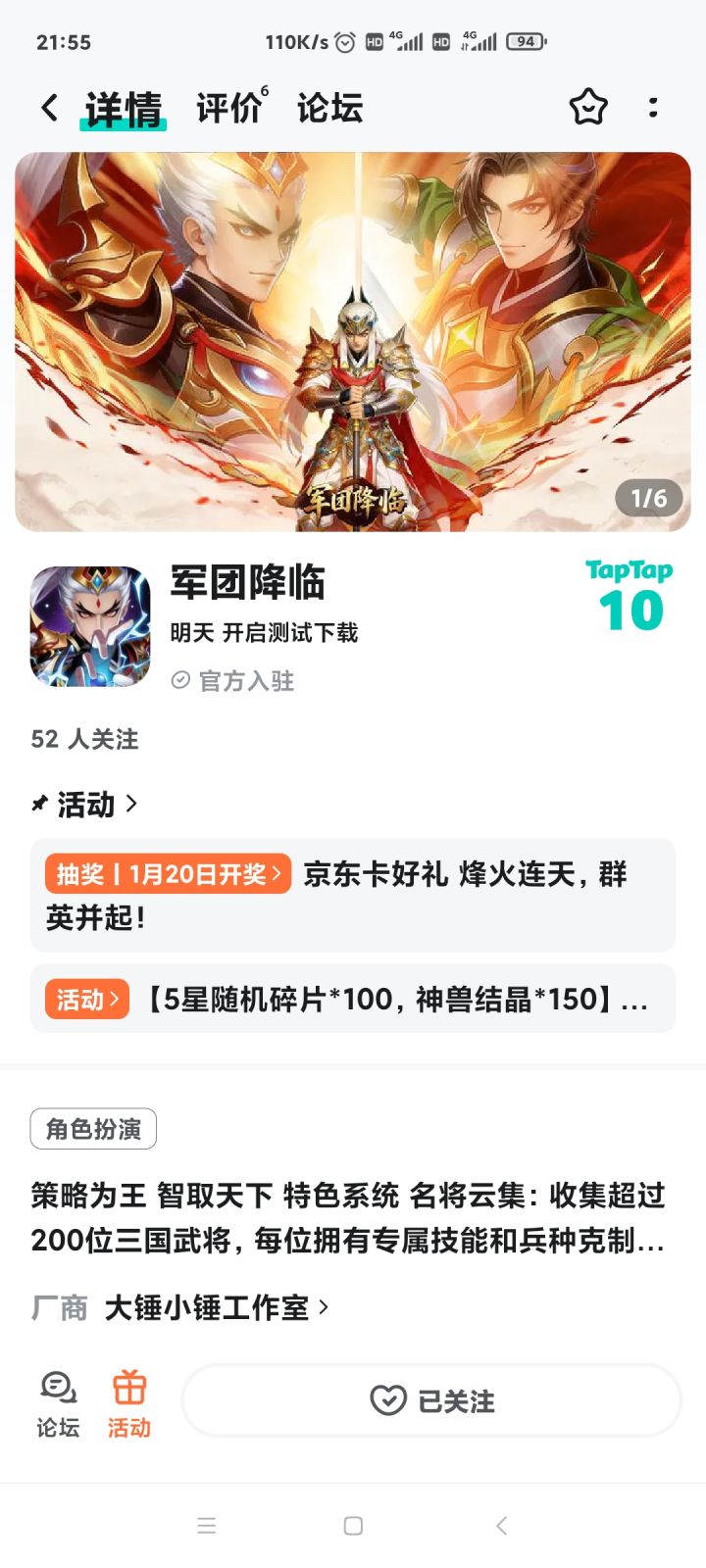Viewport: 706px width, 1568px height.
Task: Click the 官方入驻 verified badge
Action: pyautogui.click(x=233, y=681)
